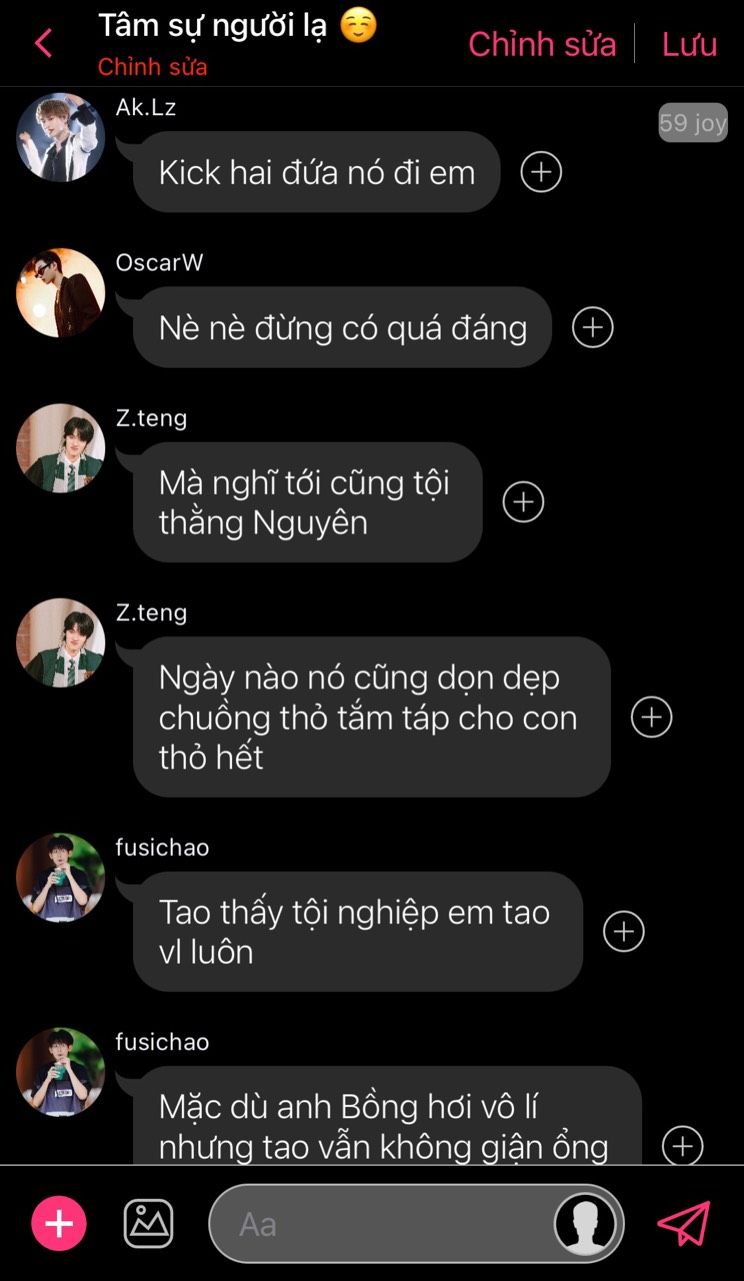Tap the character avatar inside the input field
Image resolution: width=744 pixels, height=1281 pixels.
(x=585, y=1224)
